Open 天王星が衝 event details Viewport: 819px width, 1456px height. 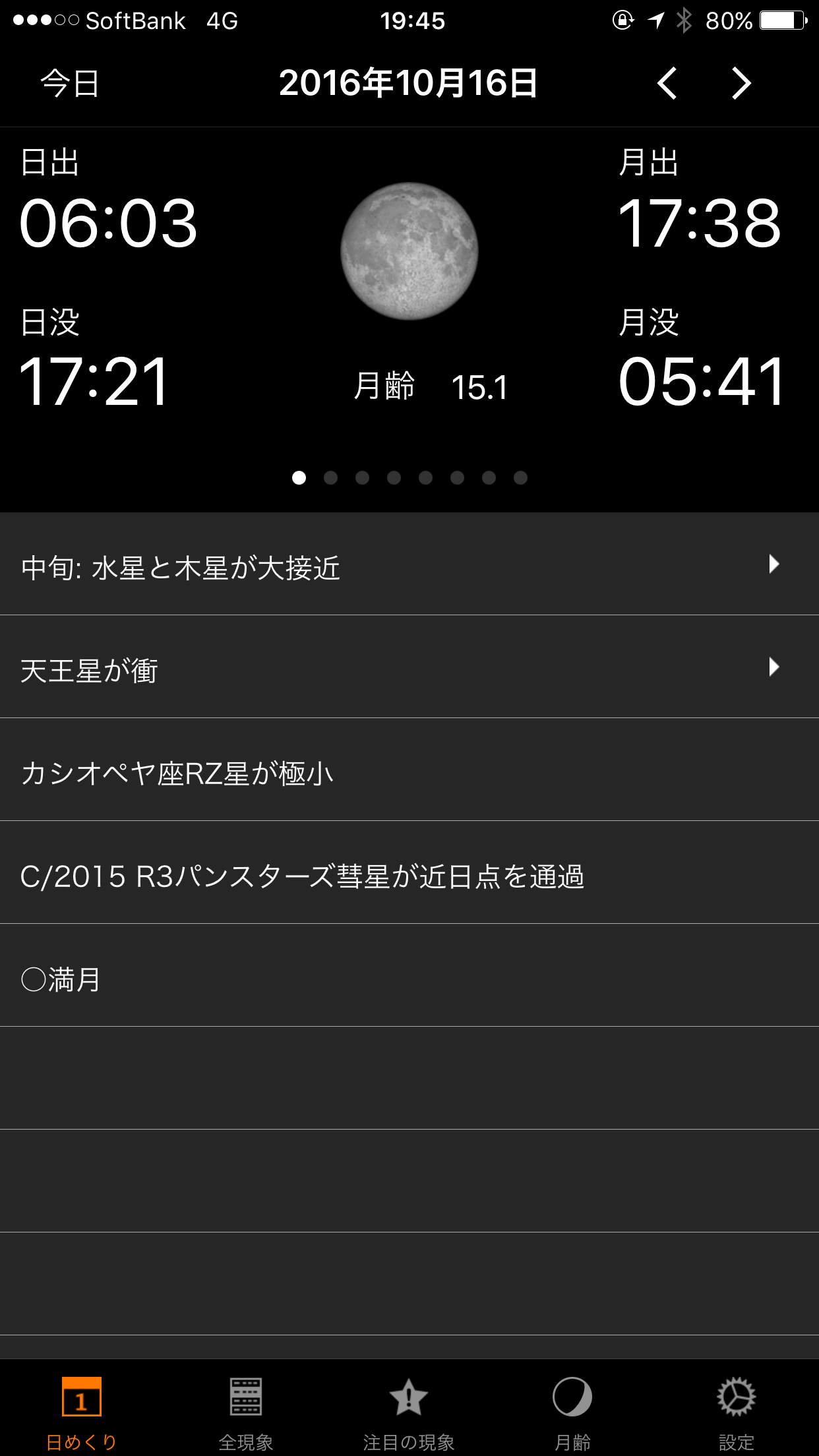409,667
